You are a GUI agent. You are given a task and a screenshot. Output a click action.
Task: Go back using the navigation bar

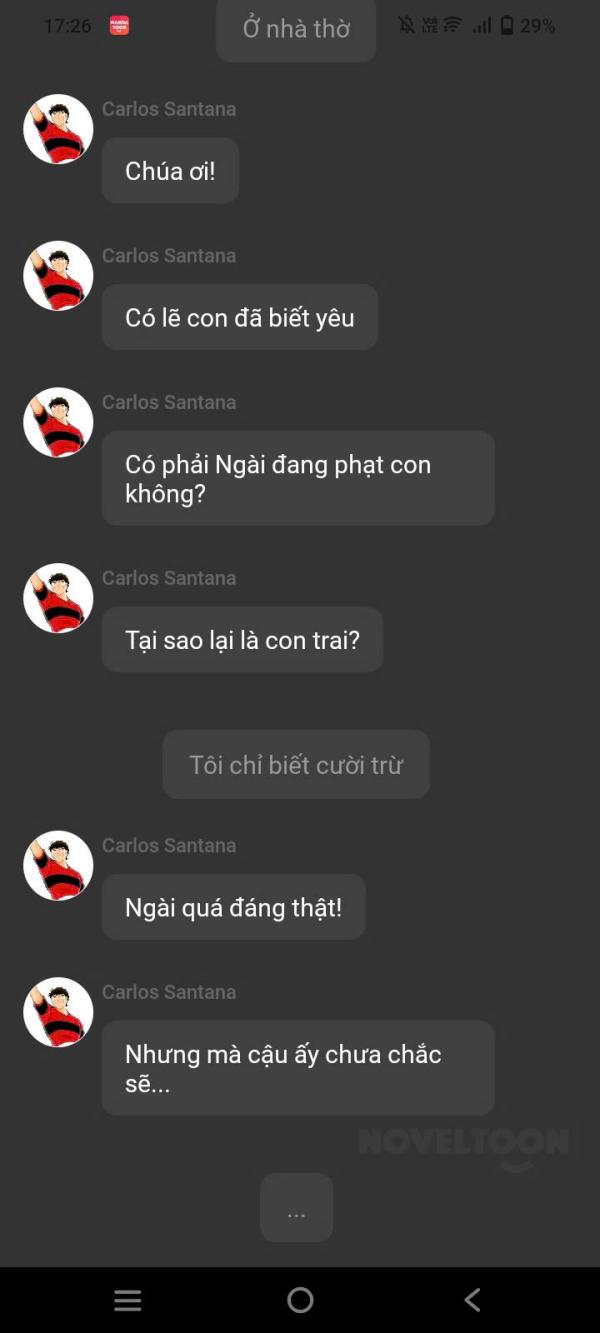(472, 1299)
